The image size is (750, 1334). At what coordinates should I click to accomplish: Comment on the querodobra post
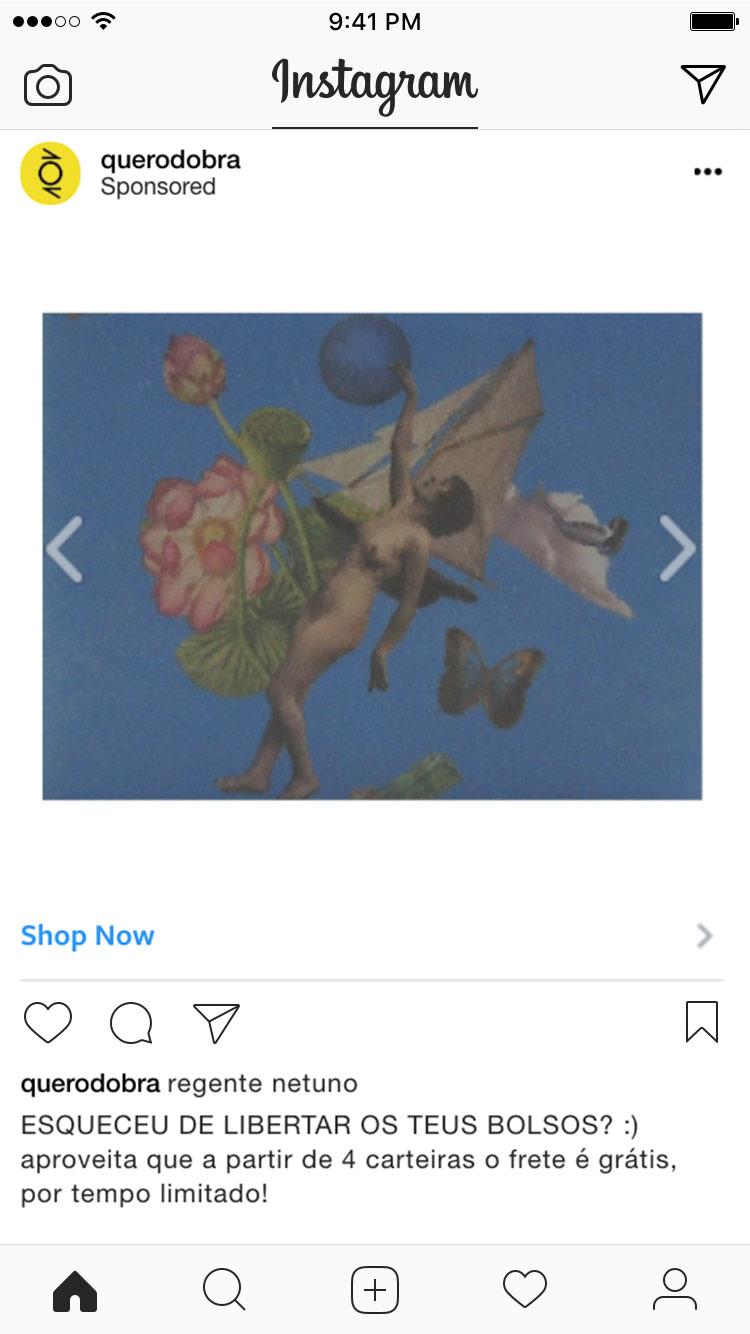tap(131, 1023)
